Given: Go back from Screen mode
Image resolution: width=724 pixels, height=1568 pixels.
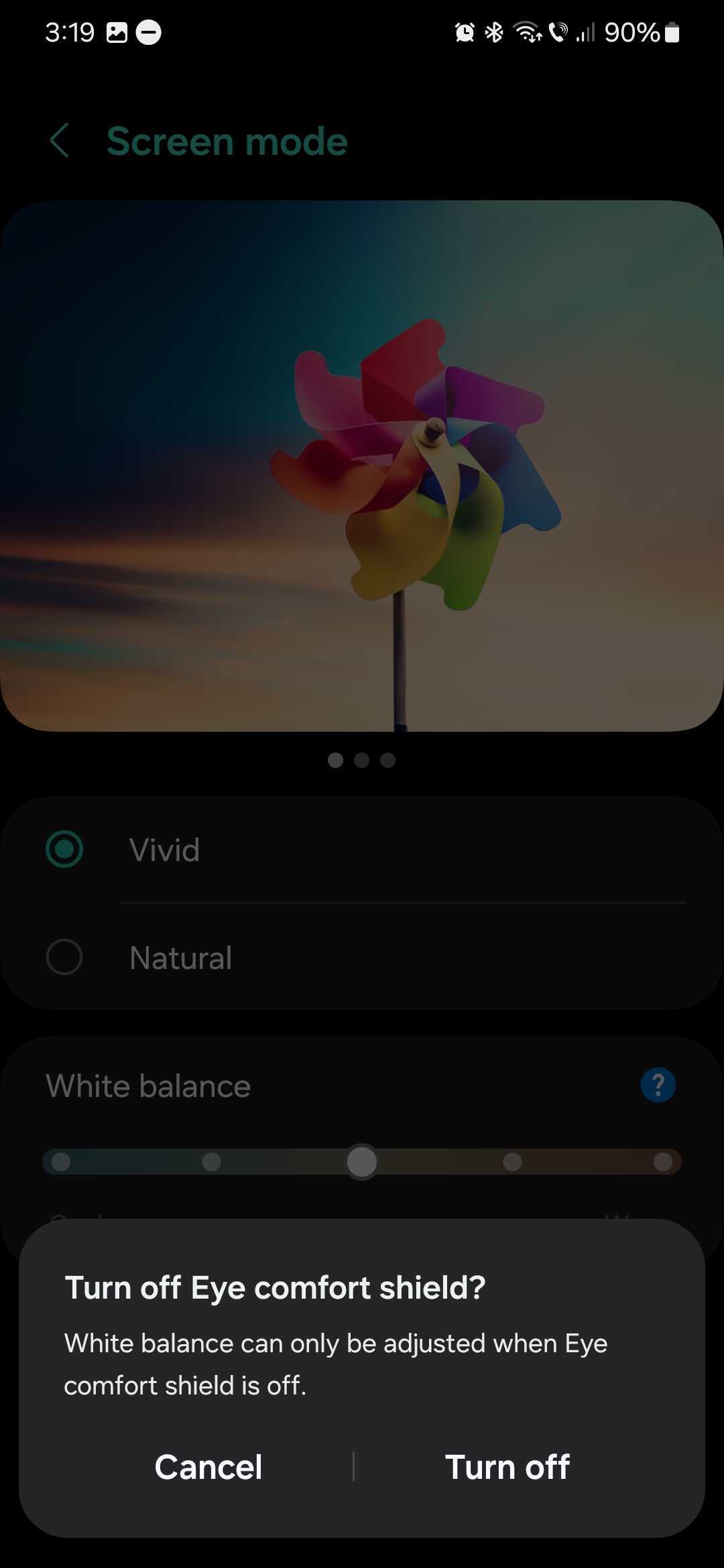Looking at the screenshot, I should point(60,141).
